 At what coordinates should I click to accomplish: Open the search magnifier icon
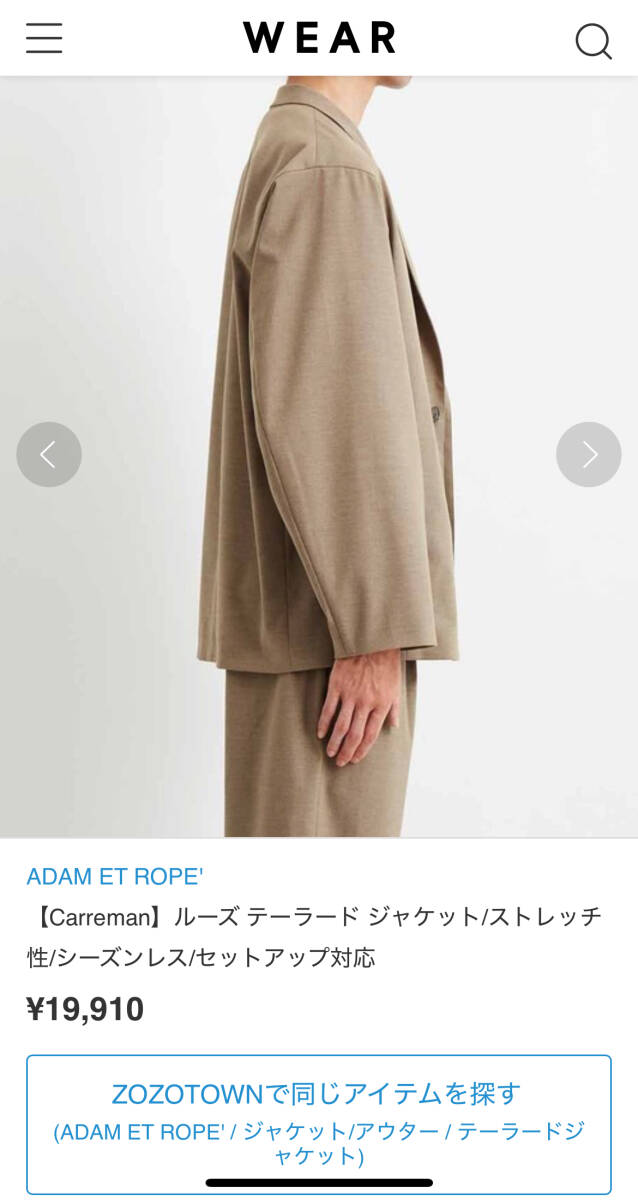[x=592, y=41]
